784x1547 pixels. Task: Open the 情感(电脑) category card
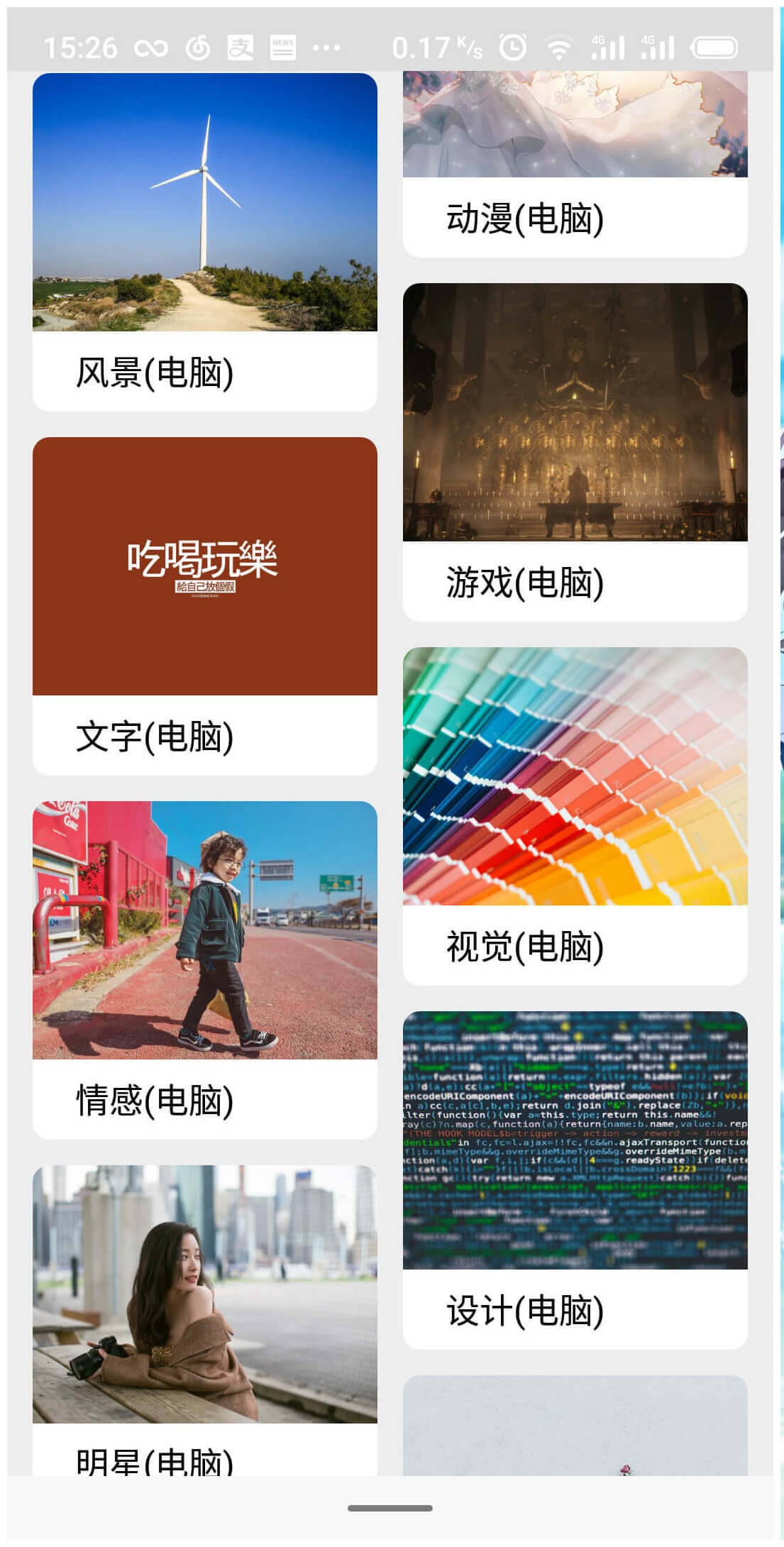(x=204, y=970)
